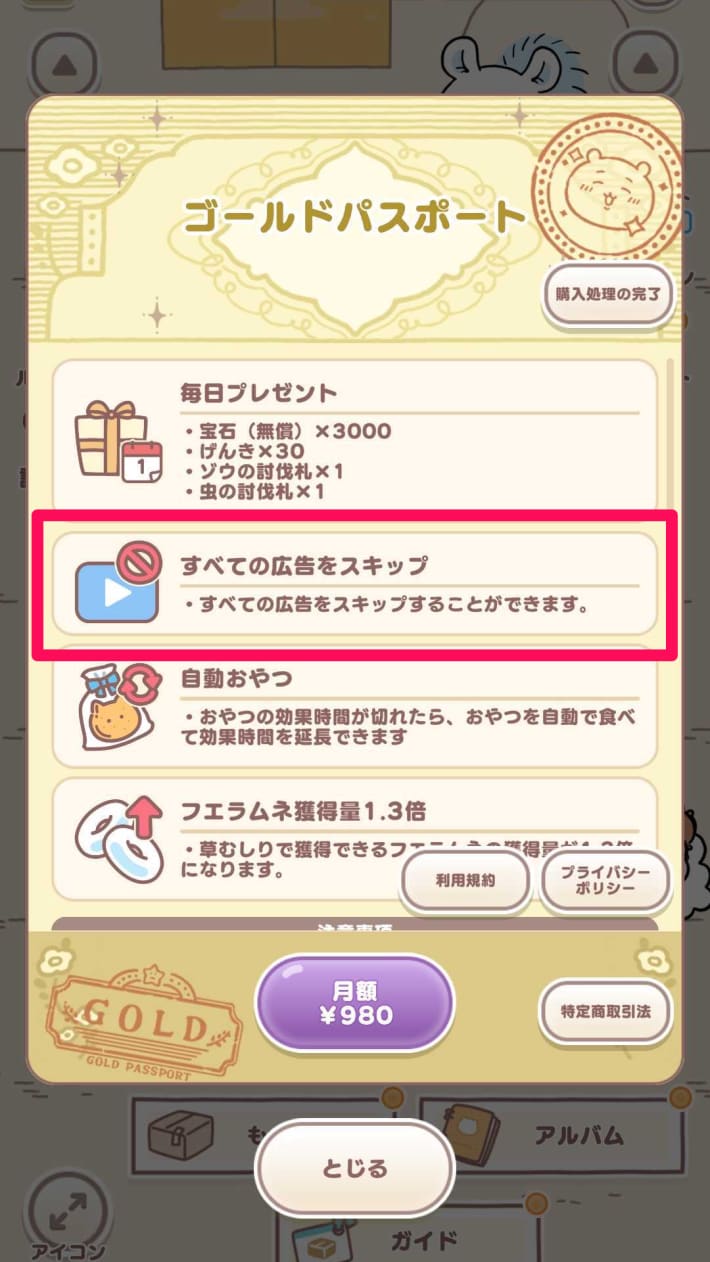This screenshot has width=710, height=1262.
Task: Close the dialog with とじる
Action: click(355, 1168)
